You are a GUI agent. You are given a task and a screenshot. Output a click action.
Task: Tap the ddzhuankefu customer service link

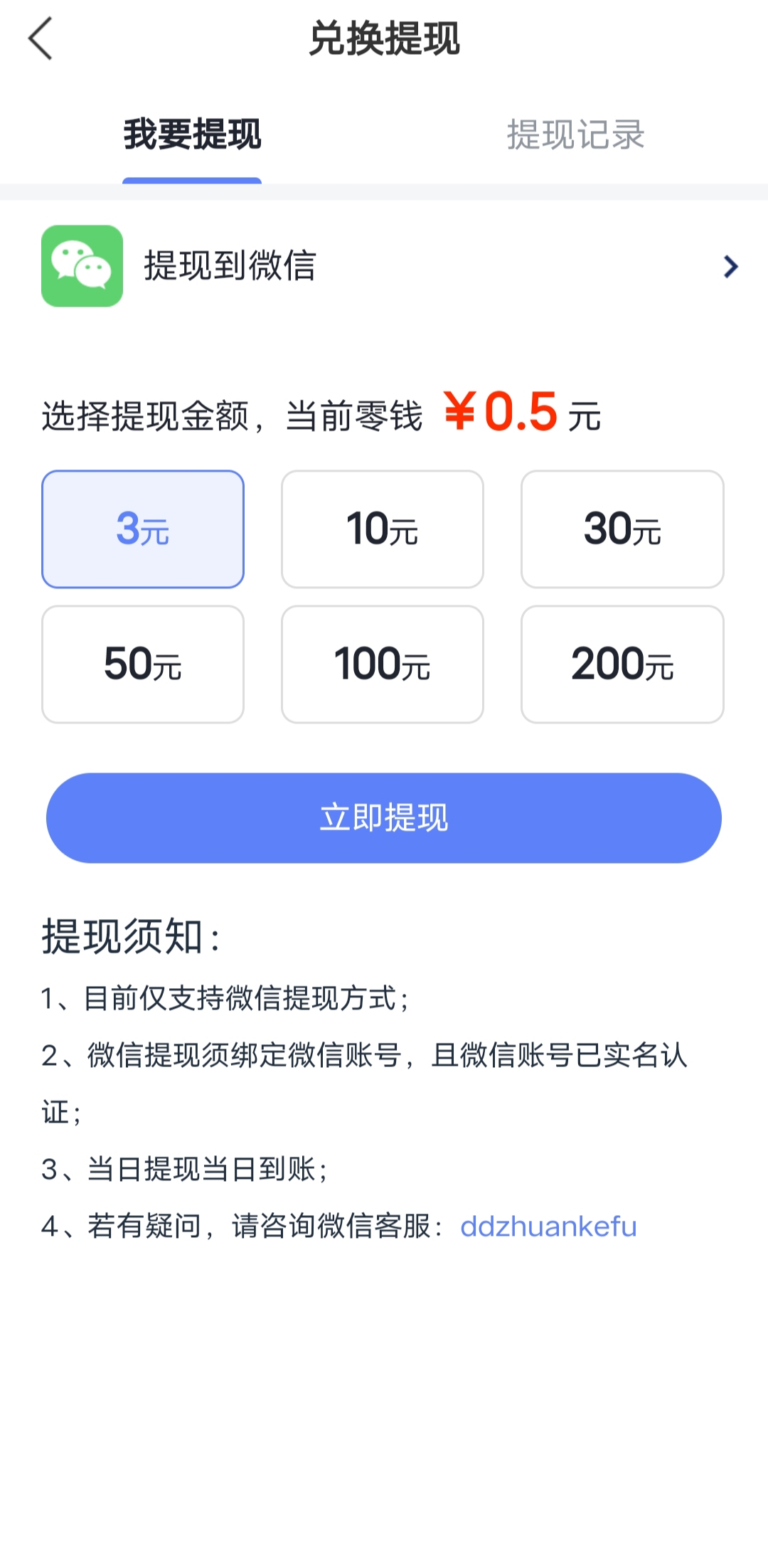pyautogui.click(x=548, y=1227)
